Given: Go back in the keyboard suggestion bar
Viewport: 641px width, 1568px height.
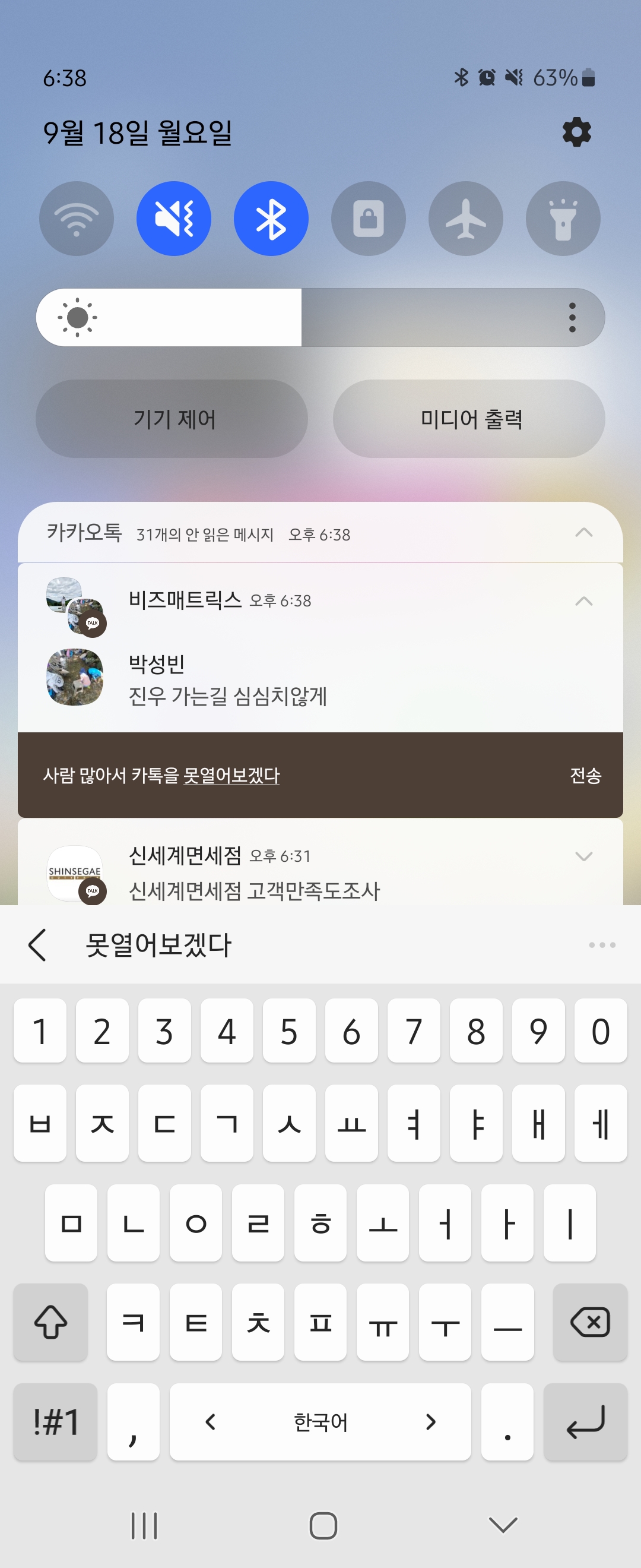Looking at the screenshot, I should 38,945.
